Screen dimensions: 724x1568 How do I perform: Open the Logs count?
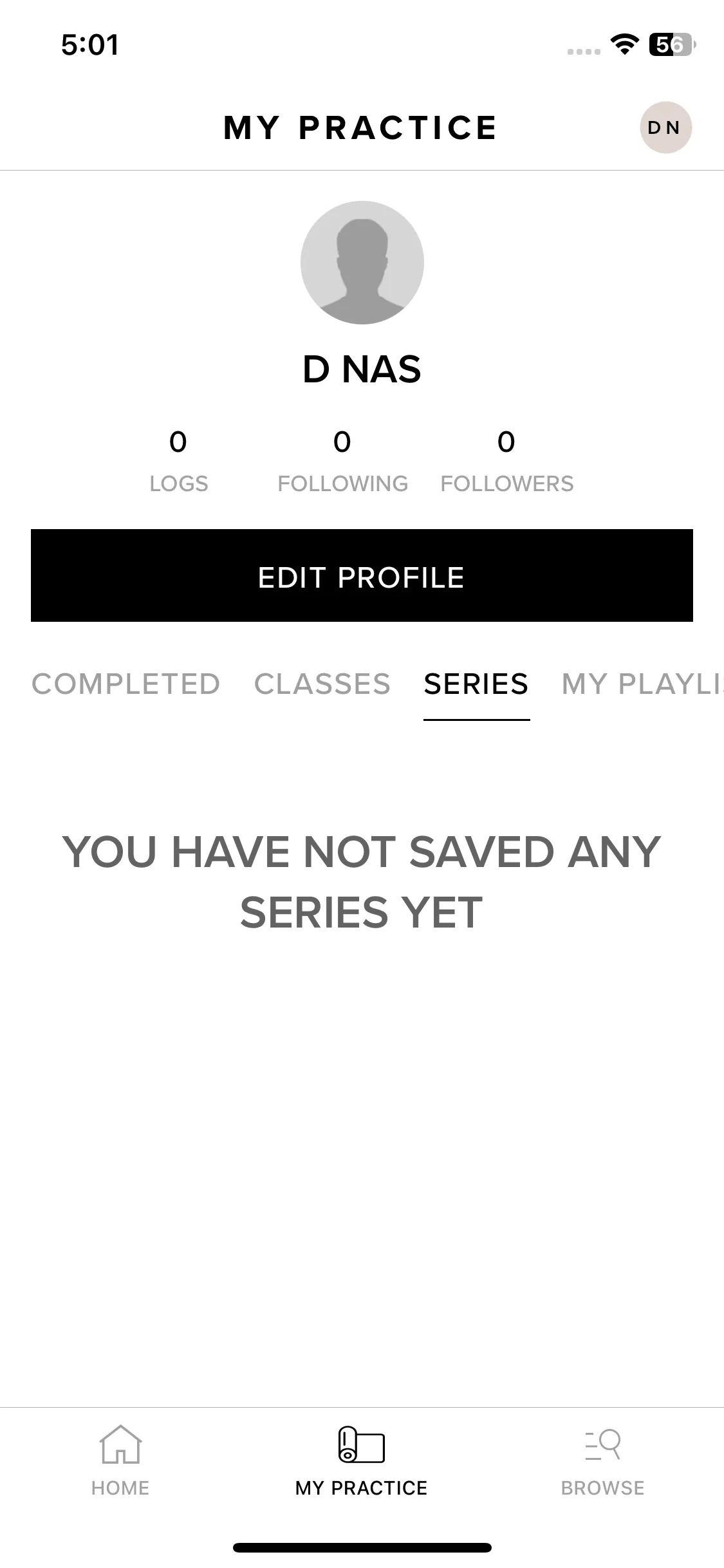pyautogui.click(x=178, y=462)
